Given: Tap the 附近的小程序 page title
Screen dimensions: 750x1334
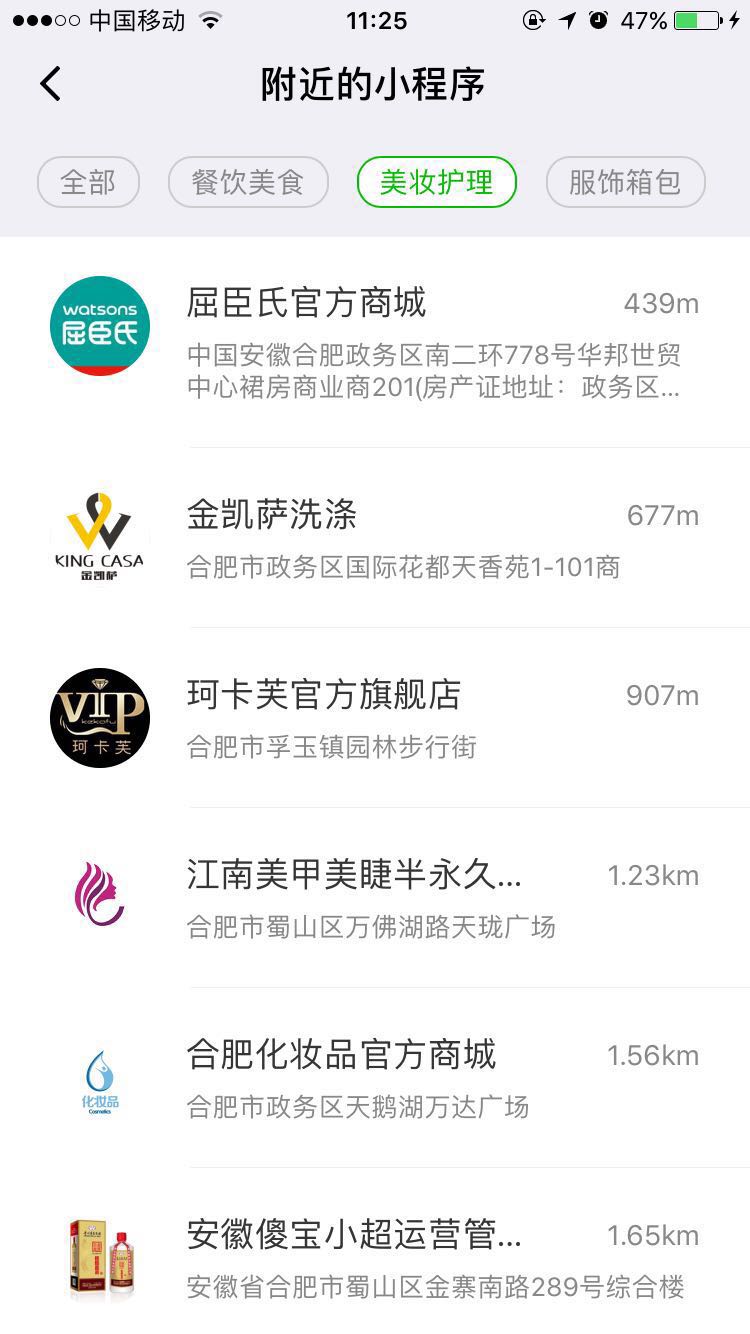Looking at the screenshot, I should tap(374, 85).
